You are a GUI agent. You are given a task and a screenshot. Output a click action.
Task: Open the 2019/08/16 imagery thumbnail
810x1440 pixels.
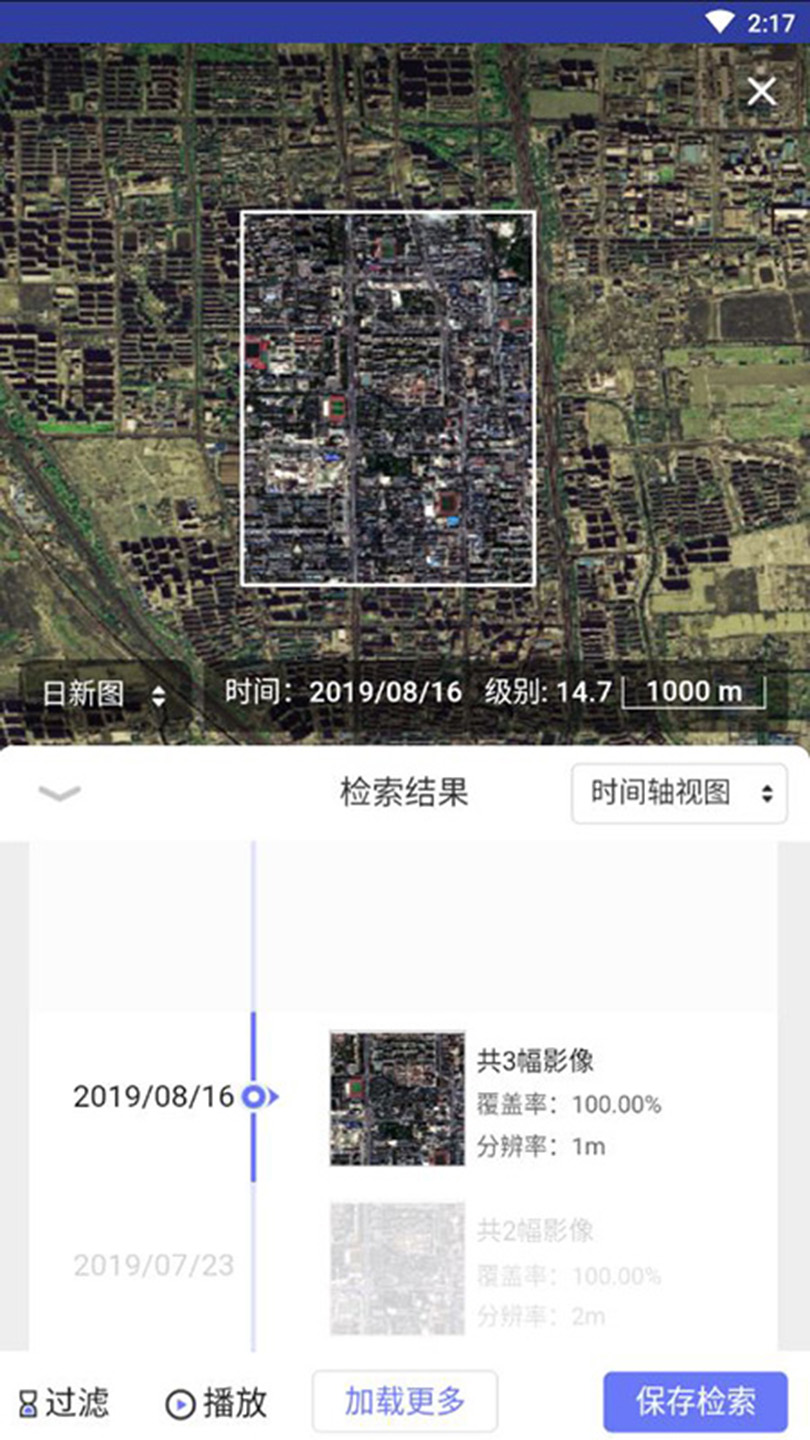(396, 1096)
